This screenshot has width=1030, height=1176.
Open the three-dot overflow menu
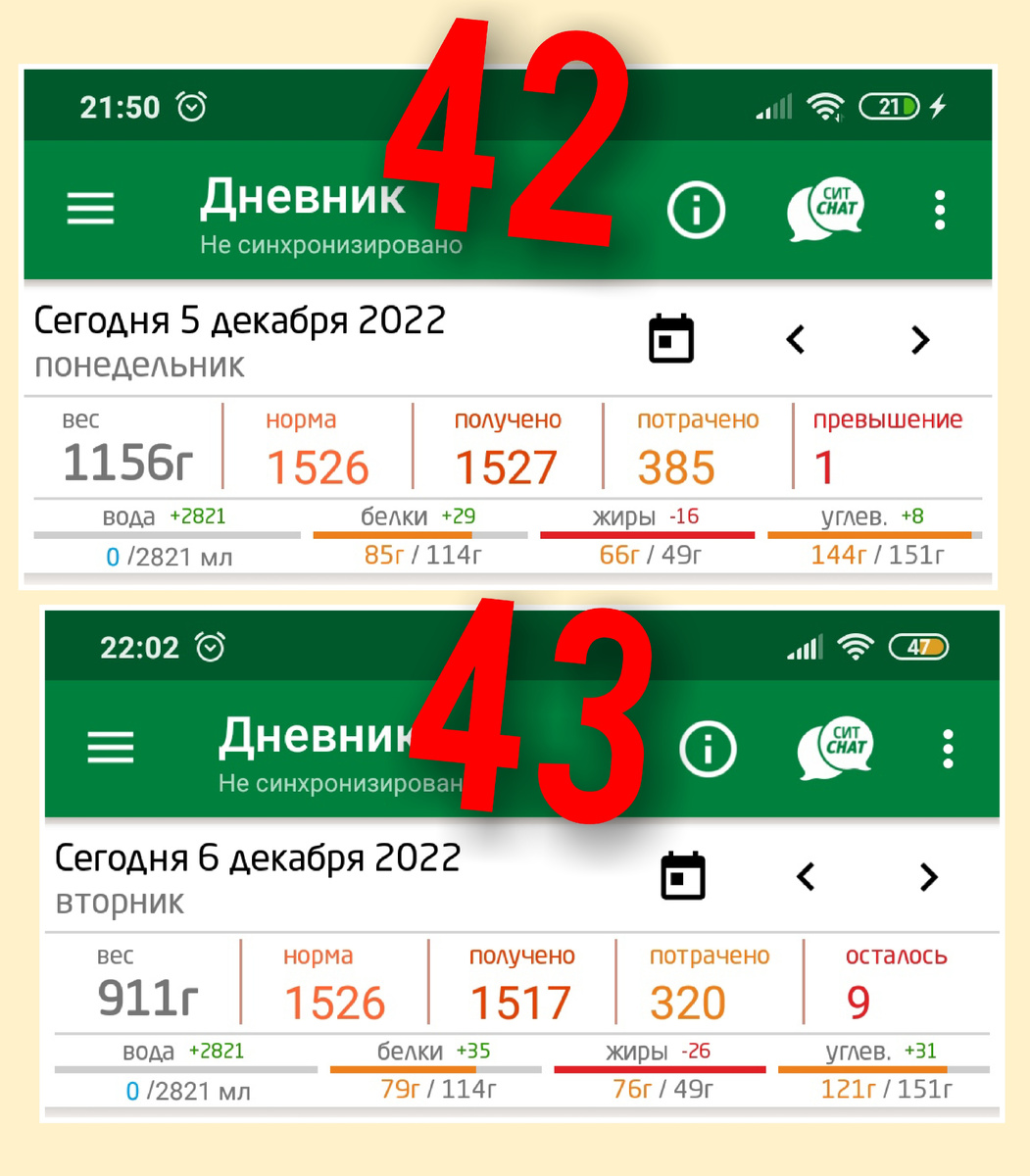tap(940, 209)
